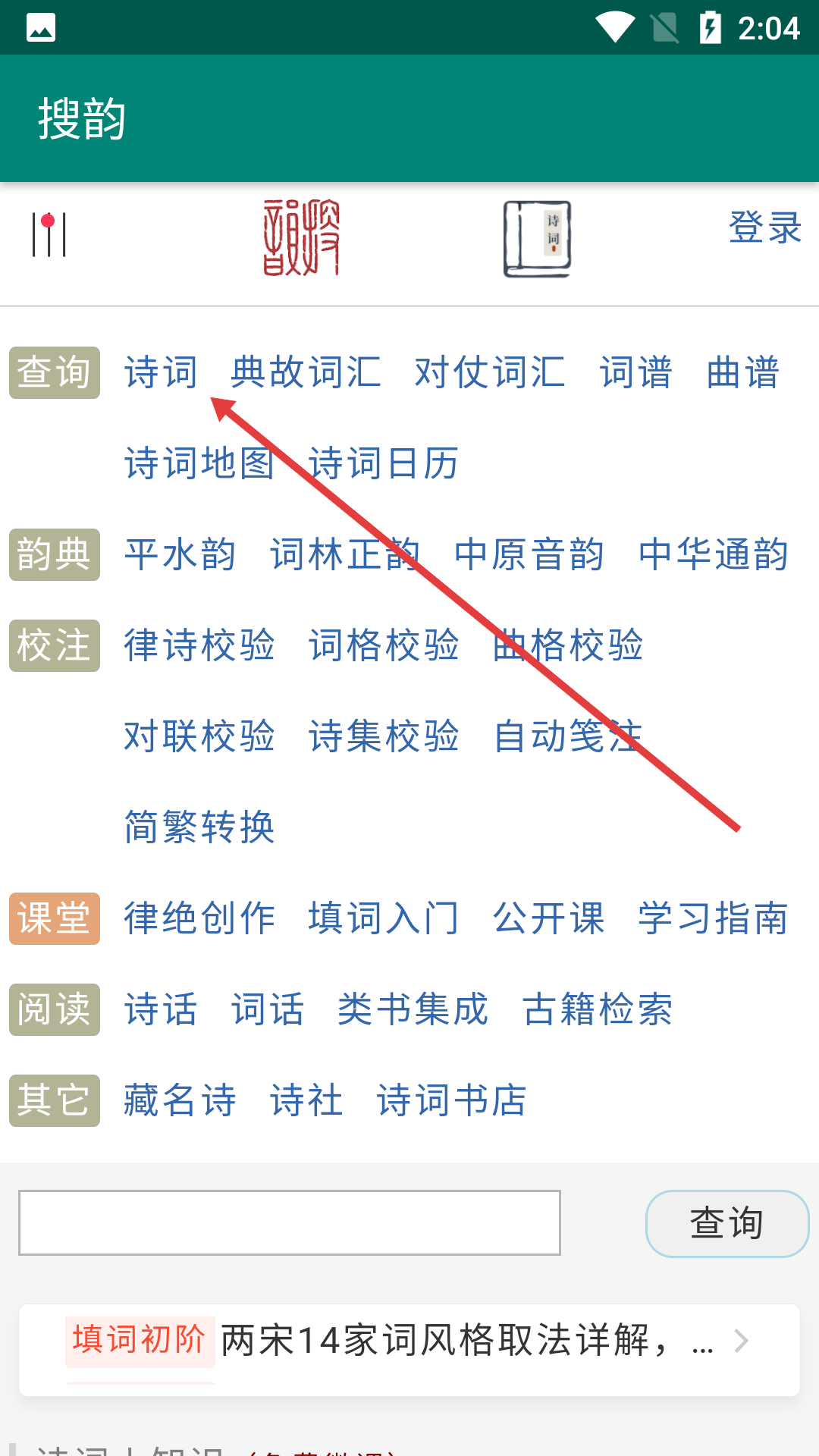The image size is (819, 1456).
Task: Open 对联校验 tool
Action: (199, 736)
